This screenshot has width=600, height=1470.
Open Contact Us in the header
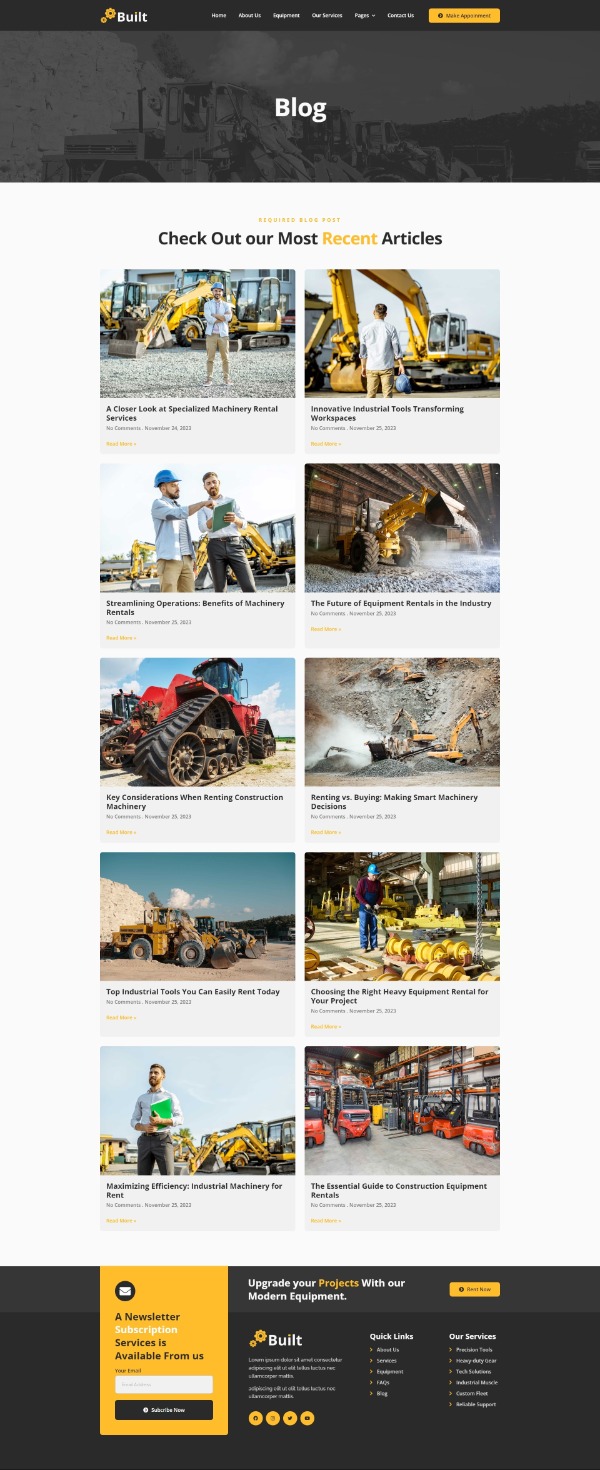[x=401, y=16]
